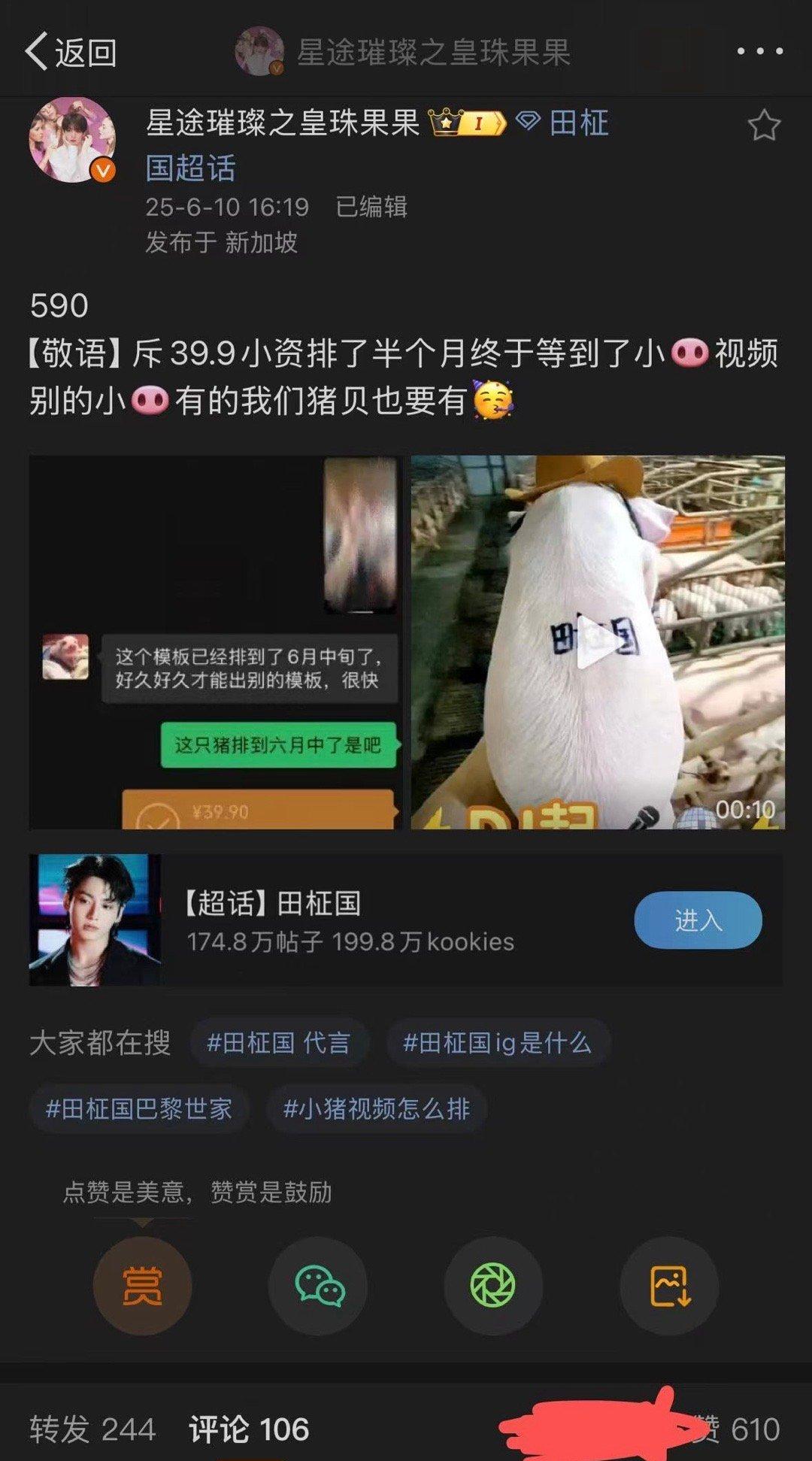Reward the post with the 赏 button
Screen dimensions: 812x1461
(142, 1285)
